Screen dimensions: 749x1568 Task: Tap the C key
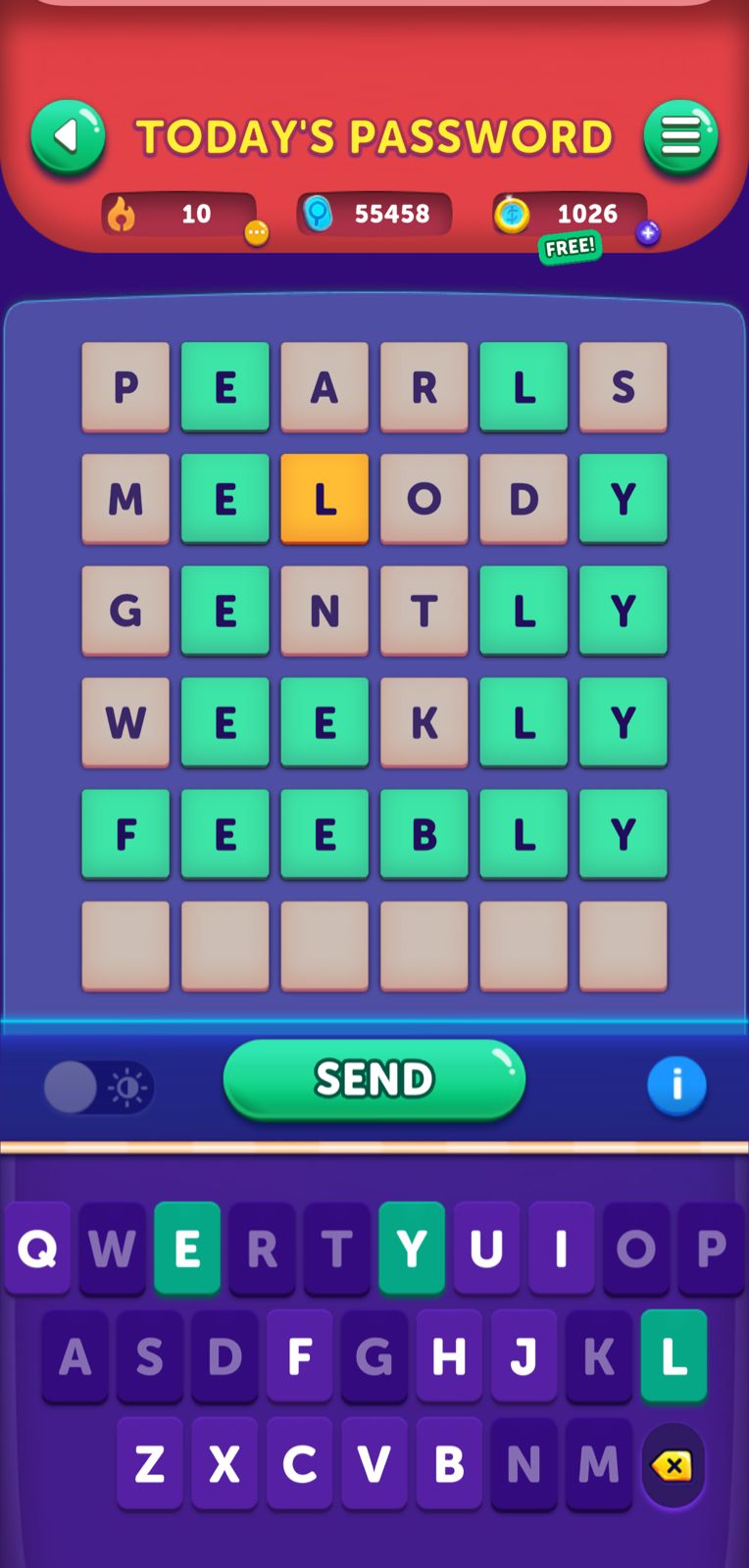tap(299, 1464)
